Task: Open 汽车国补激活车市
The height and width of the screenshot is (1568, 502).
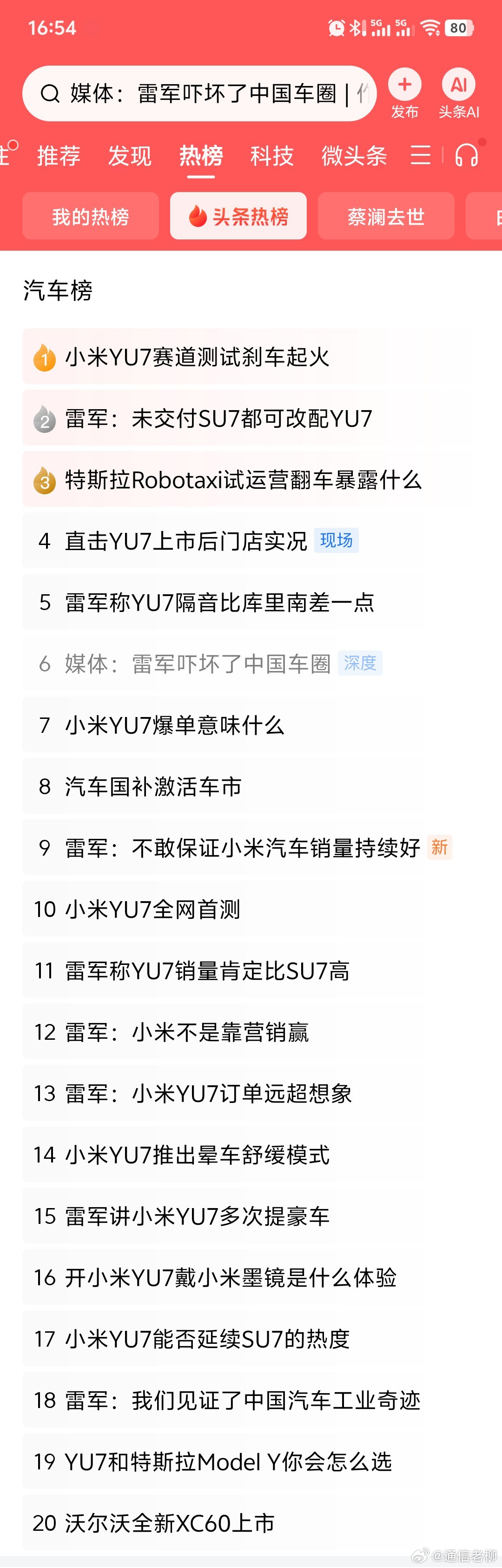Action: [x=153, y=787]
